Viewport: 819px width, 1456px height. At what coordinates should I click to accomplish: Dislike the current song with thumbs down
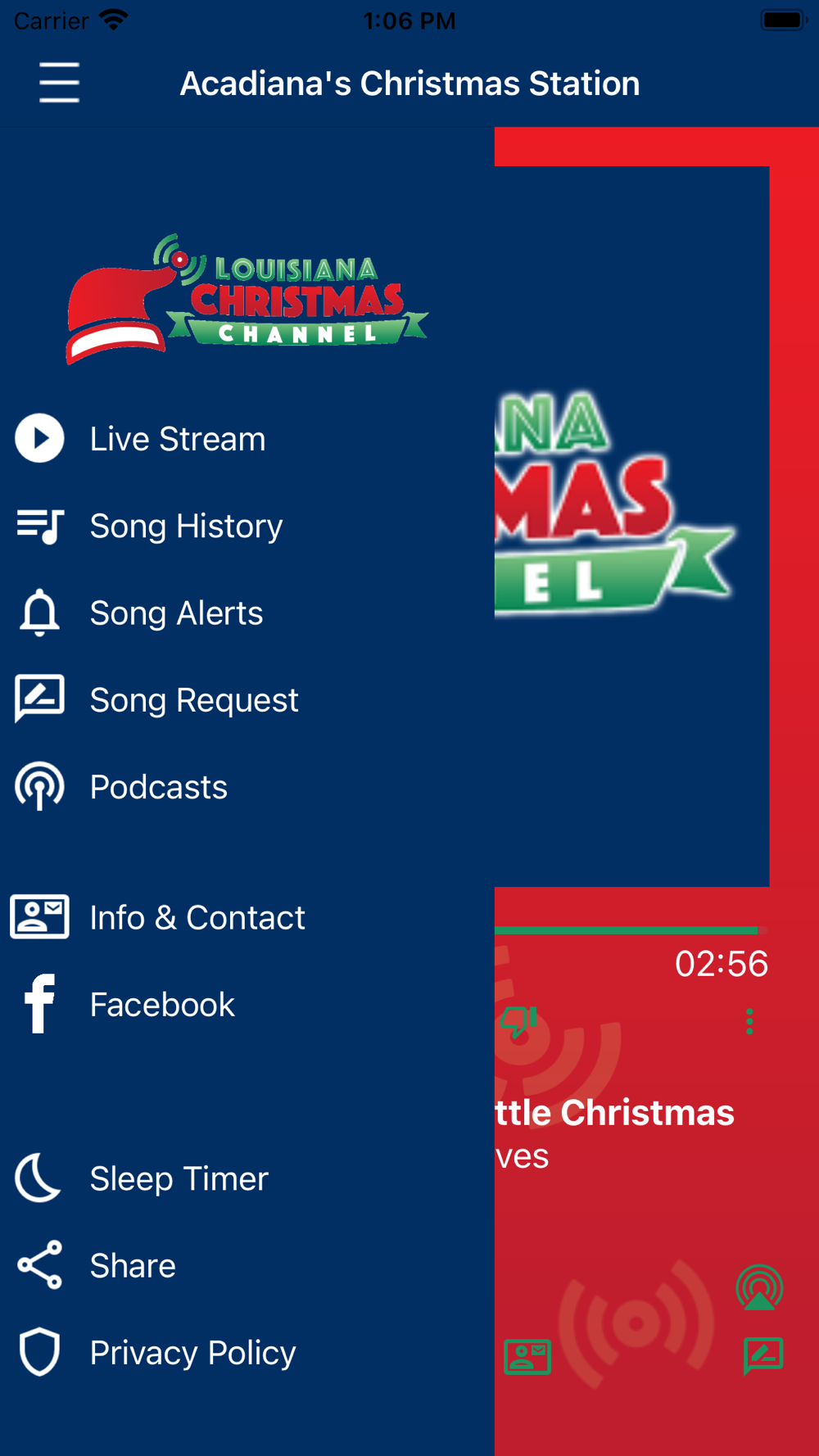pos(519,1021)
